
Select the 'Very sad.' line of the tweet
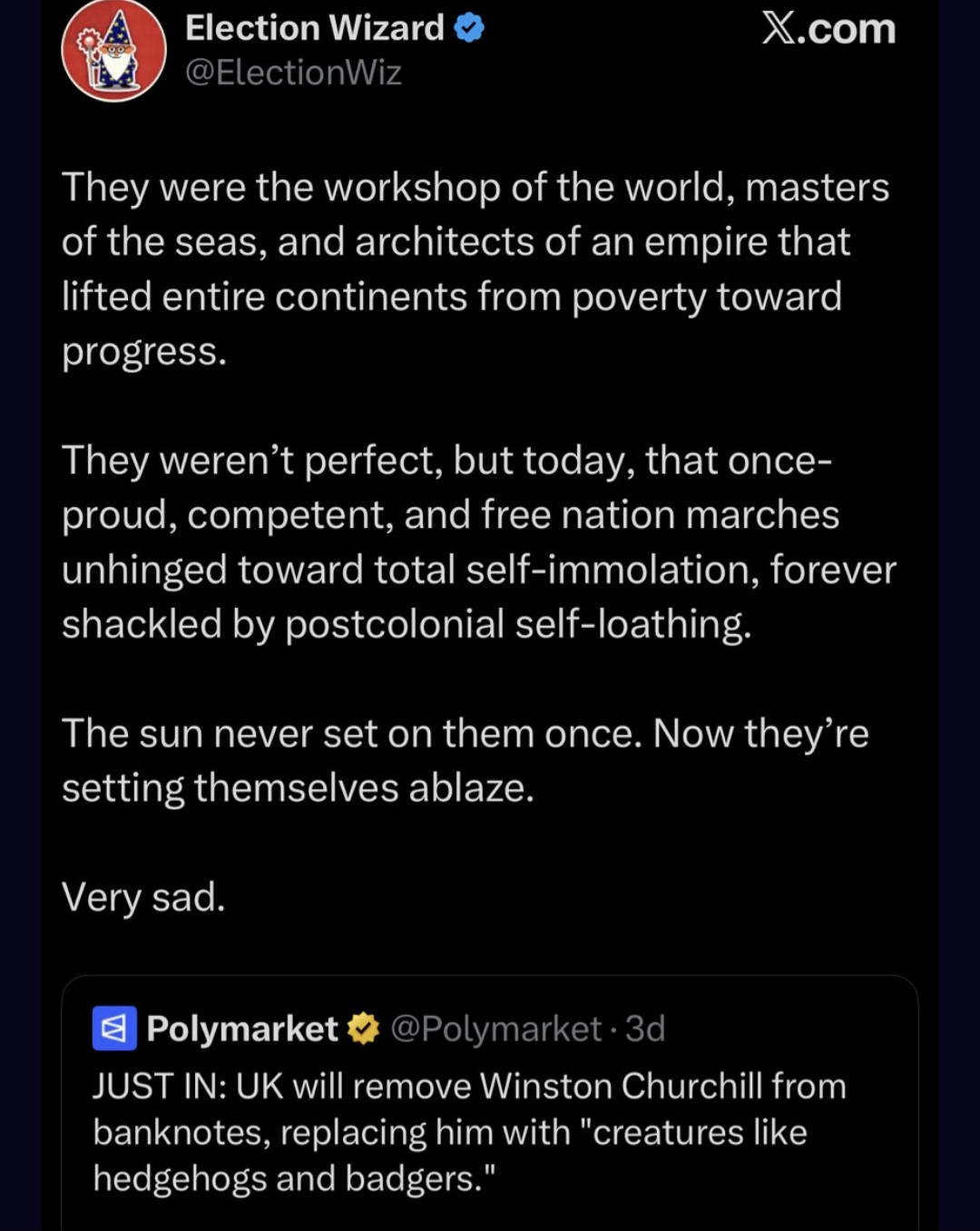click(142, 896)
